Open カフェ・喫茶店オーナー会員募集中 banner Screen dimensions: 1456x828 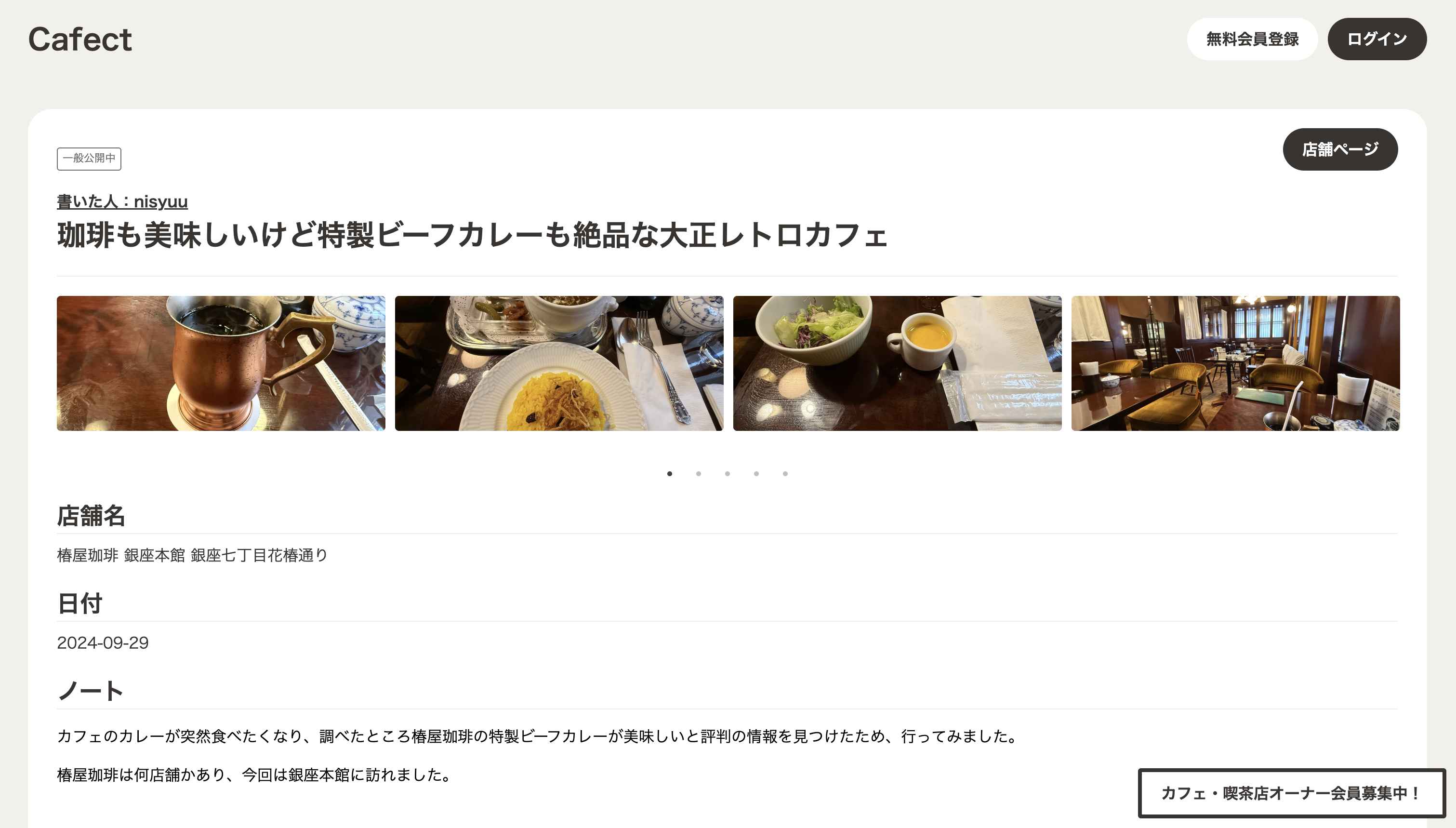(x=1291, y=793)
